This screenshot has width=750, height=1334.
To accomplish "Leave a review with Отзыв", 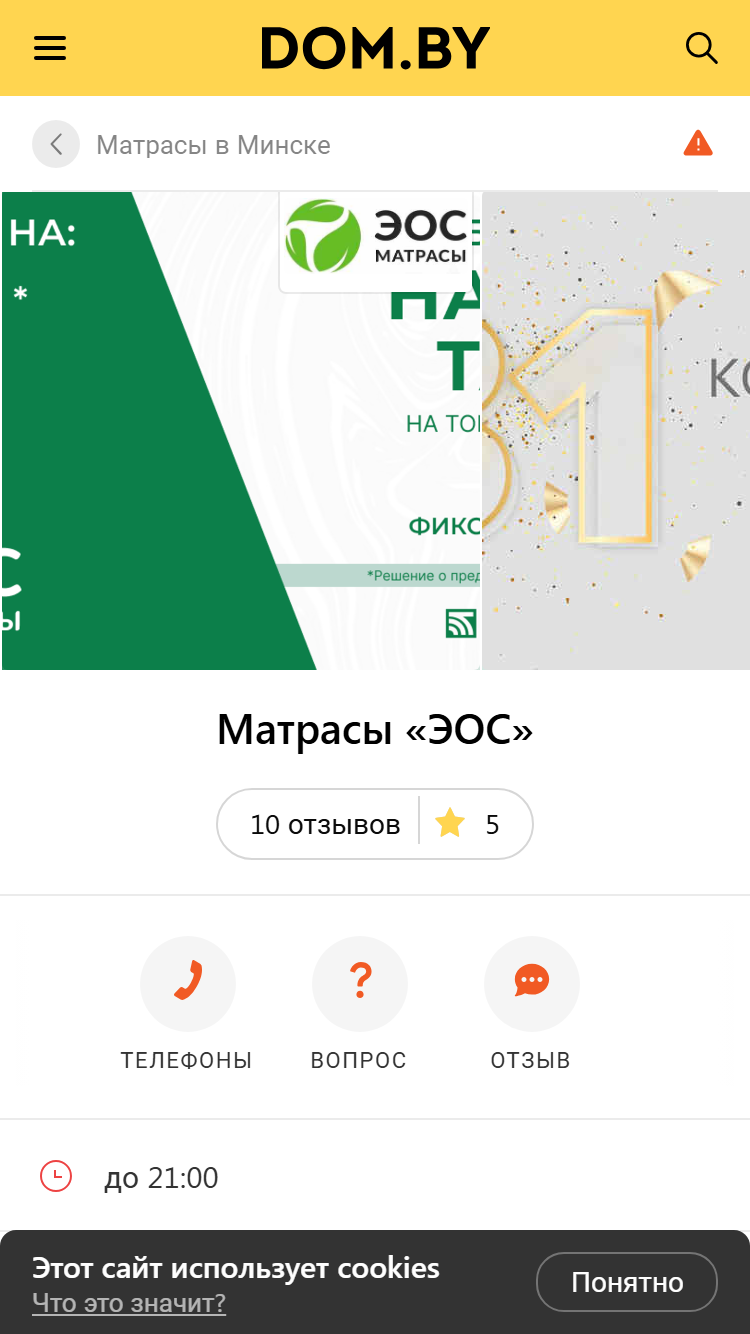I will coord(531,1004).
